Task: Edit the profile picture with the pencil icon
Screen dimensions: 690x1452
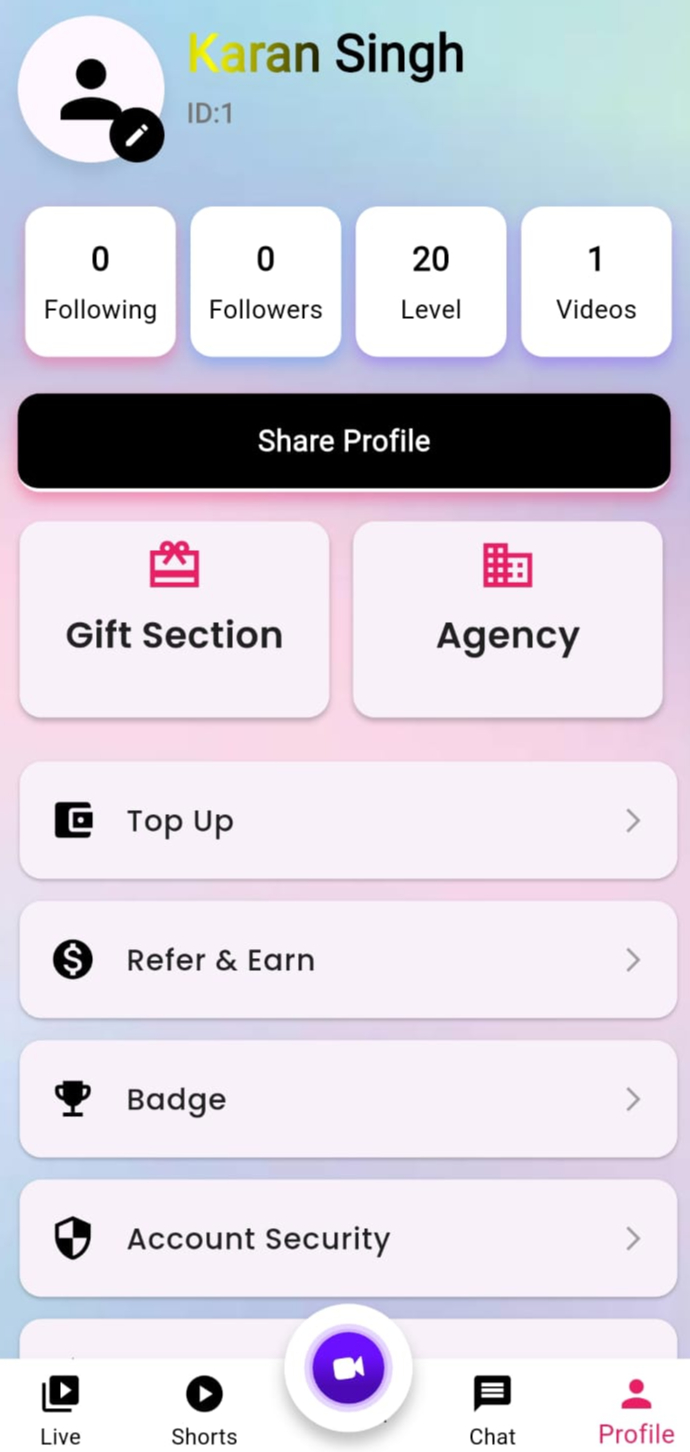Action: click(137, 135)
